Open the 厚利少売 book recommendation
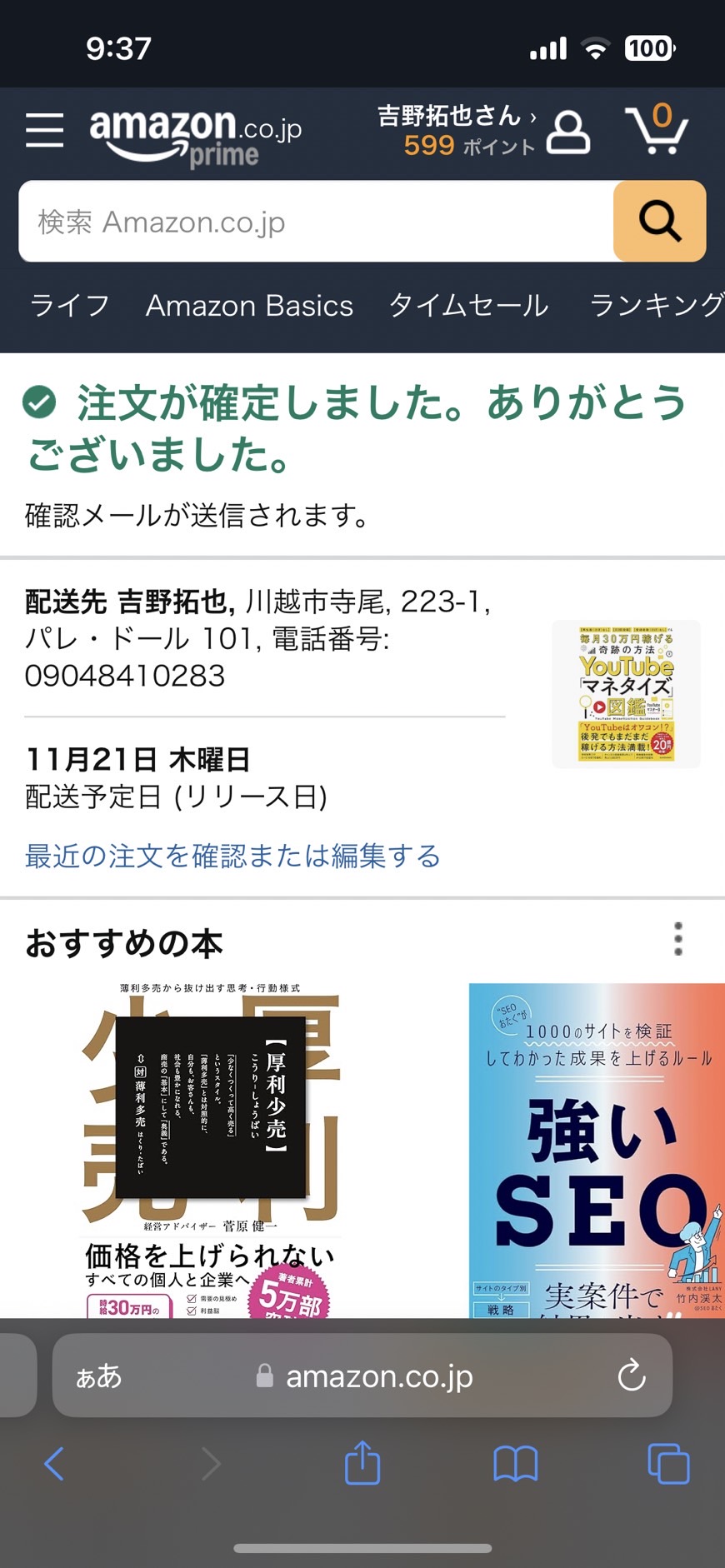Screen dimensions: 725x1568 pyautogui.click(x=210, y=1150)
